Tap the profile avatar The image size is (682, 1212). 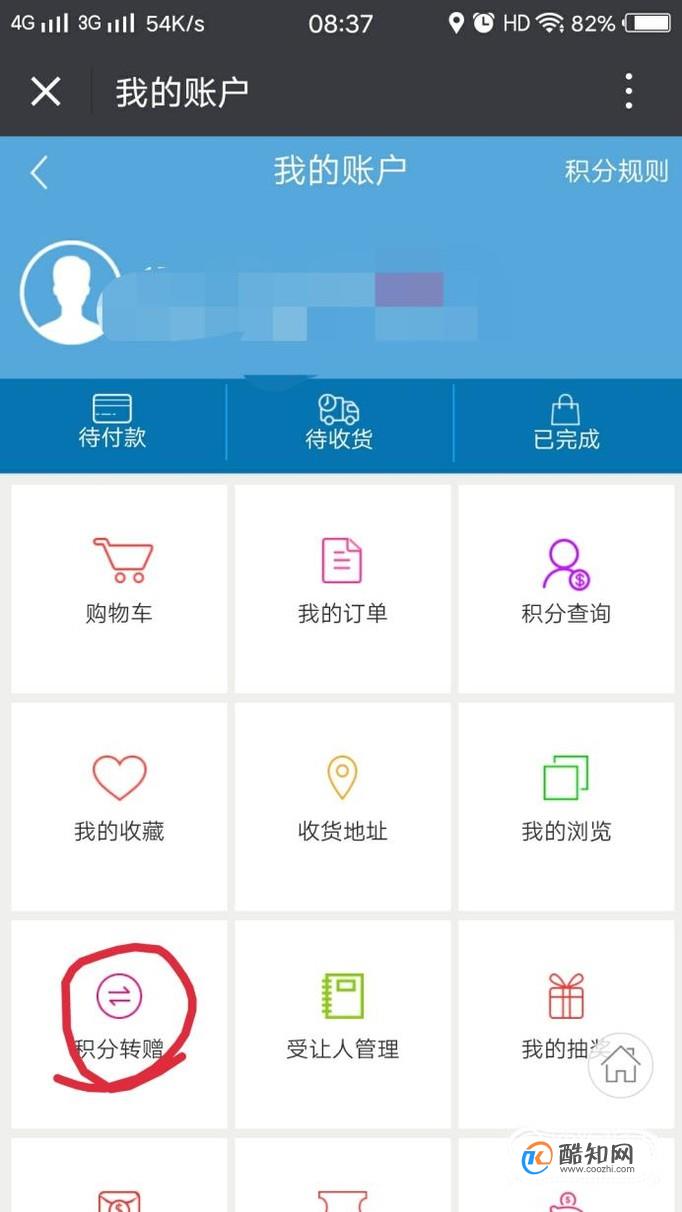coord(69,292)
